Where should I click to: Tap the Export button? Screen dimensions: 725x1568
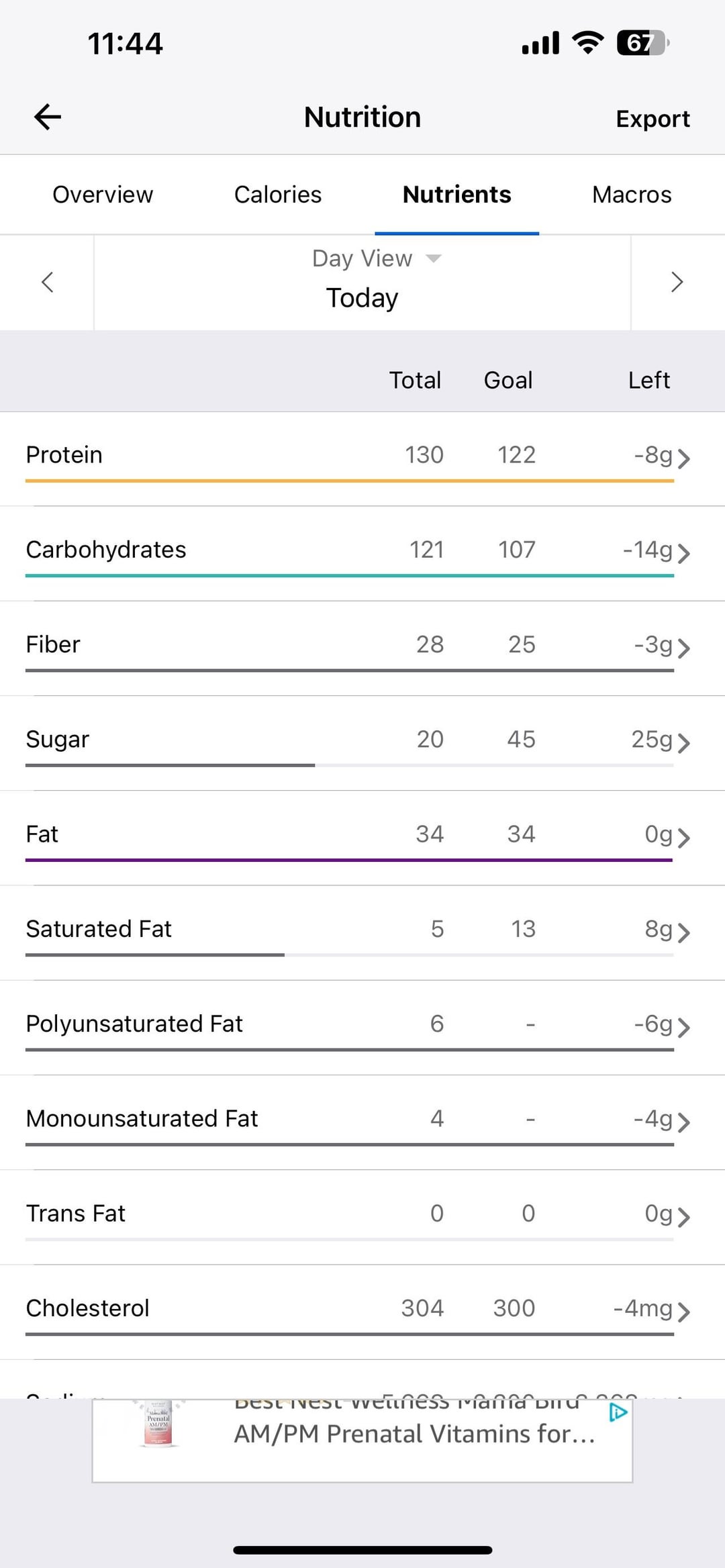pyautogui.click(x=652, y=119)
